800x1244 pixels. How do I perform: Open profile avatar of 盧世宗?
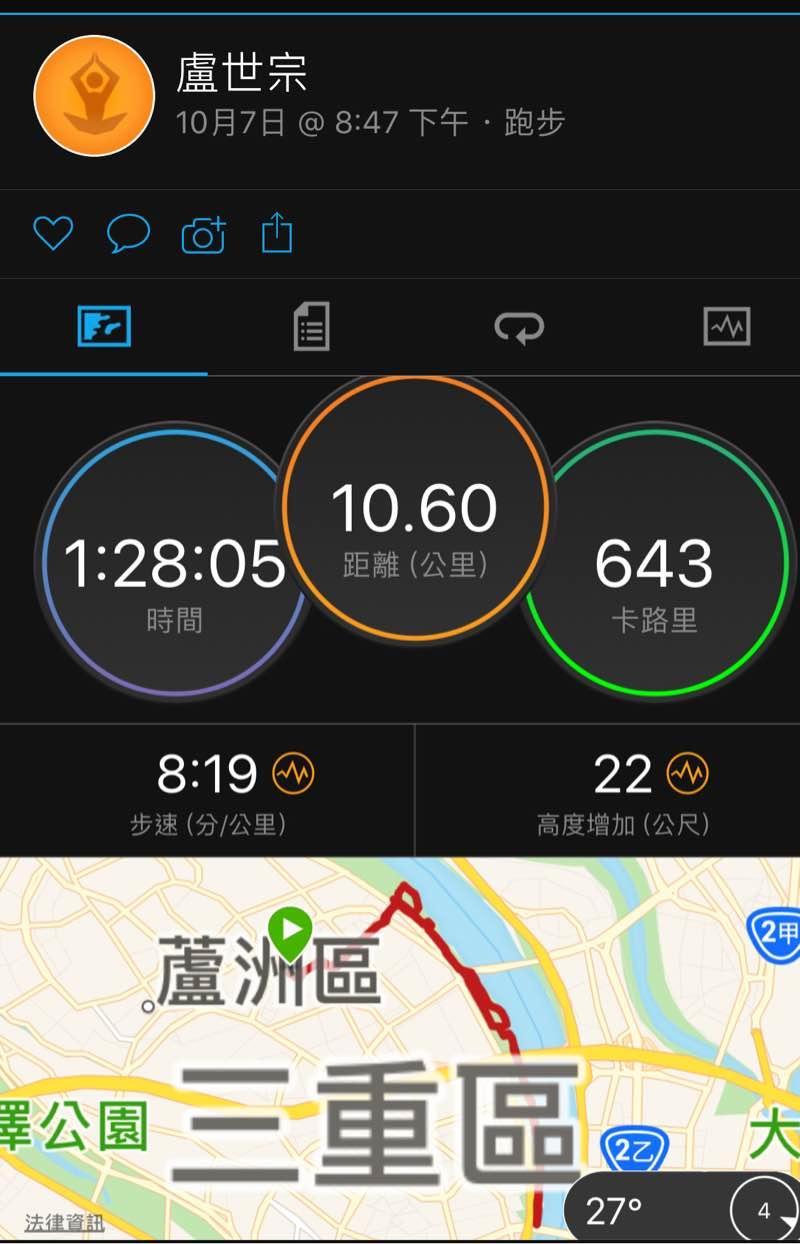point(94,96)
